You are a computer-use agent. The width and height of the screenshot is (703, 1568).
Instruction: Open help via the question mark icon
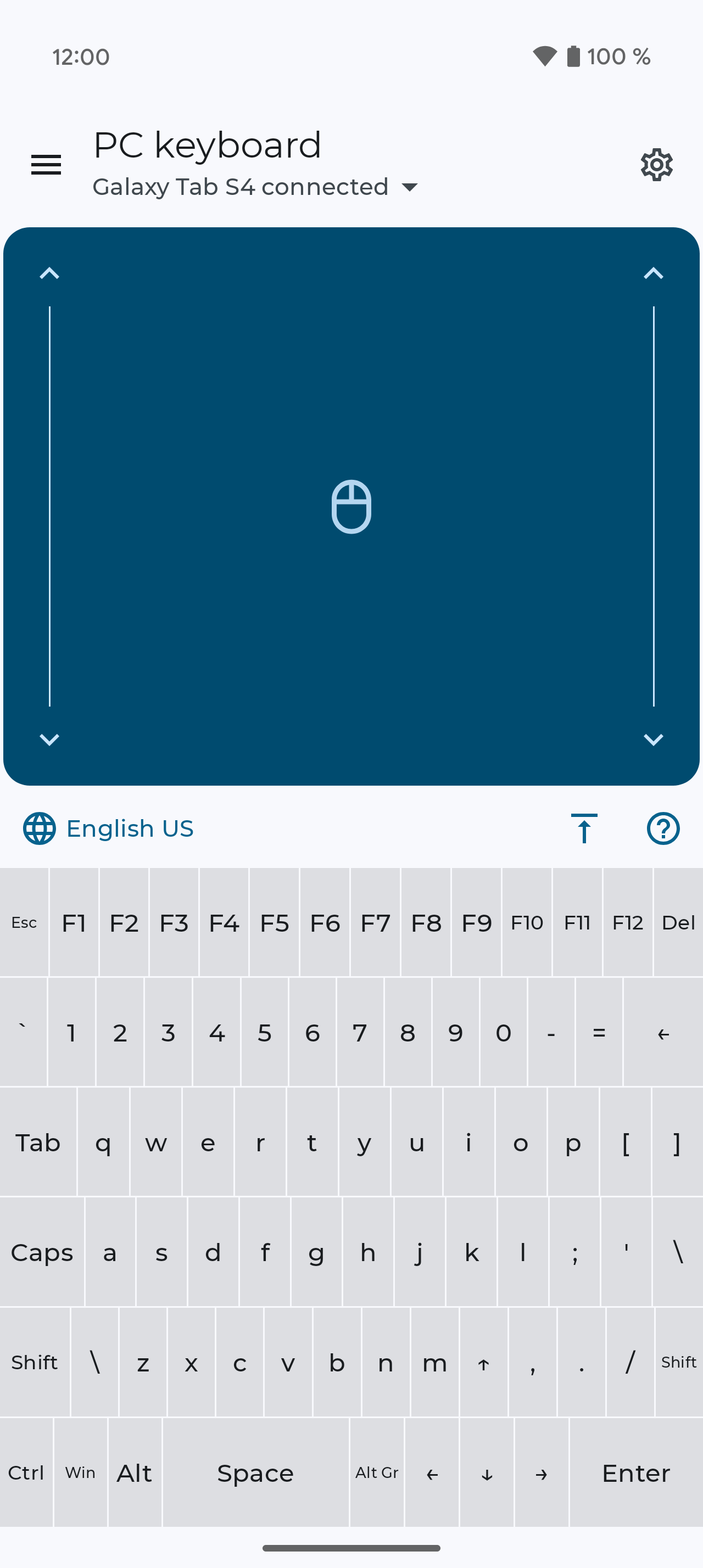tap(662, 828)
